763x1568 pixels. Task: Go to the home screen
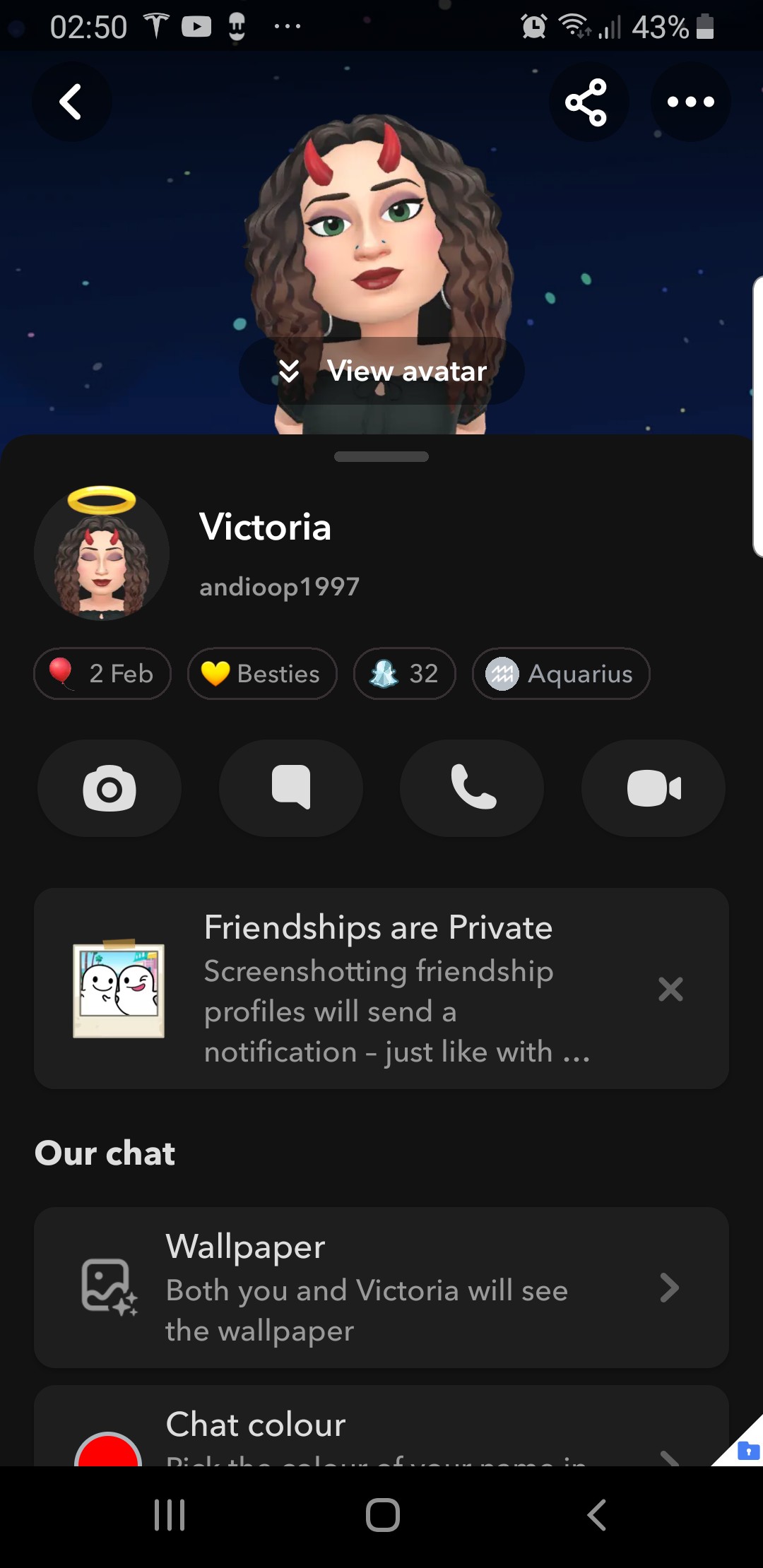pyautogui.click(x=383, y=1515)
